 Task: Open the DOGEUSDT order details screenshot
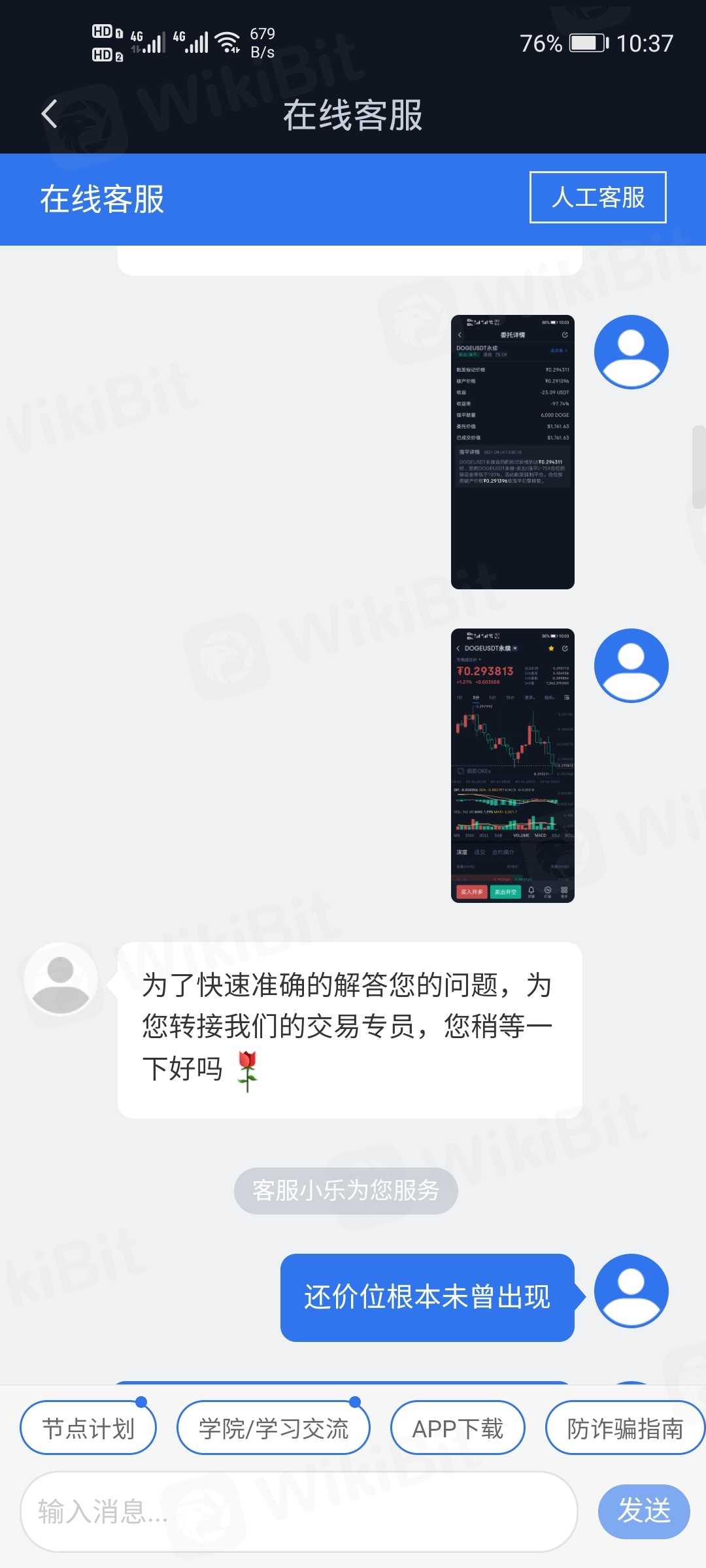point(513,452)
